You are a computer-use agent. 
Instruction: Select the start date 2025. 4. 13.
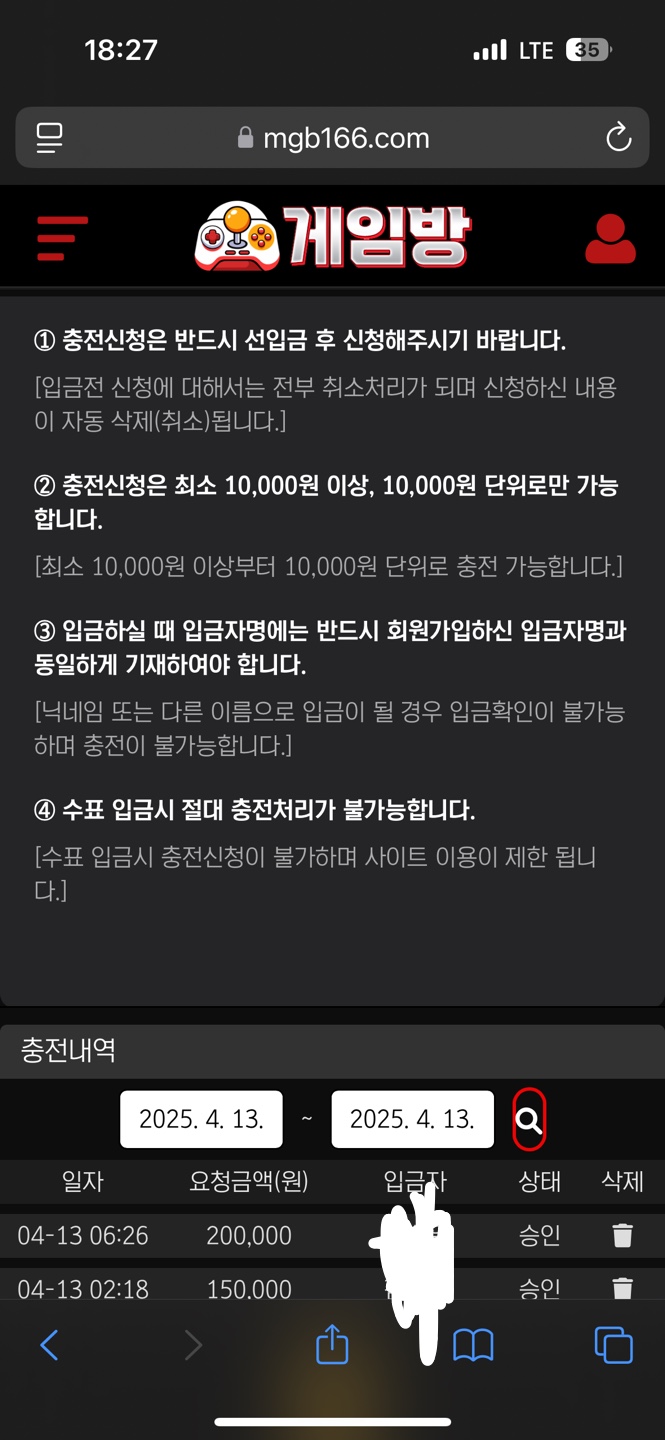pos(201,1119)
